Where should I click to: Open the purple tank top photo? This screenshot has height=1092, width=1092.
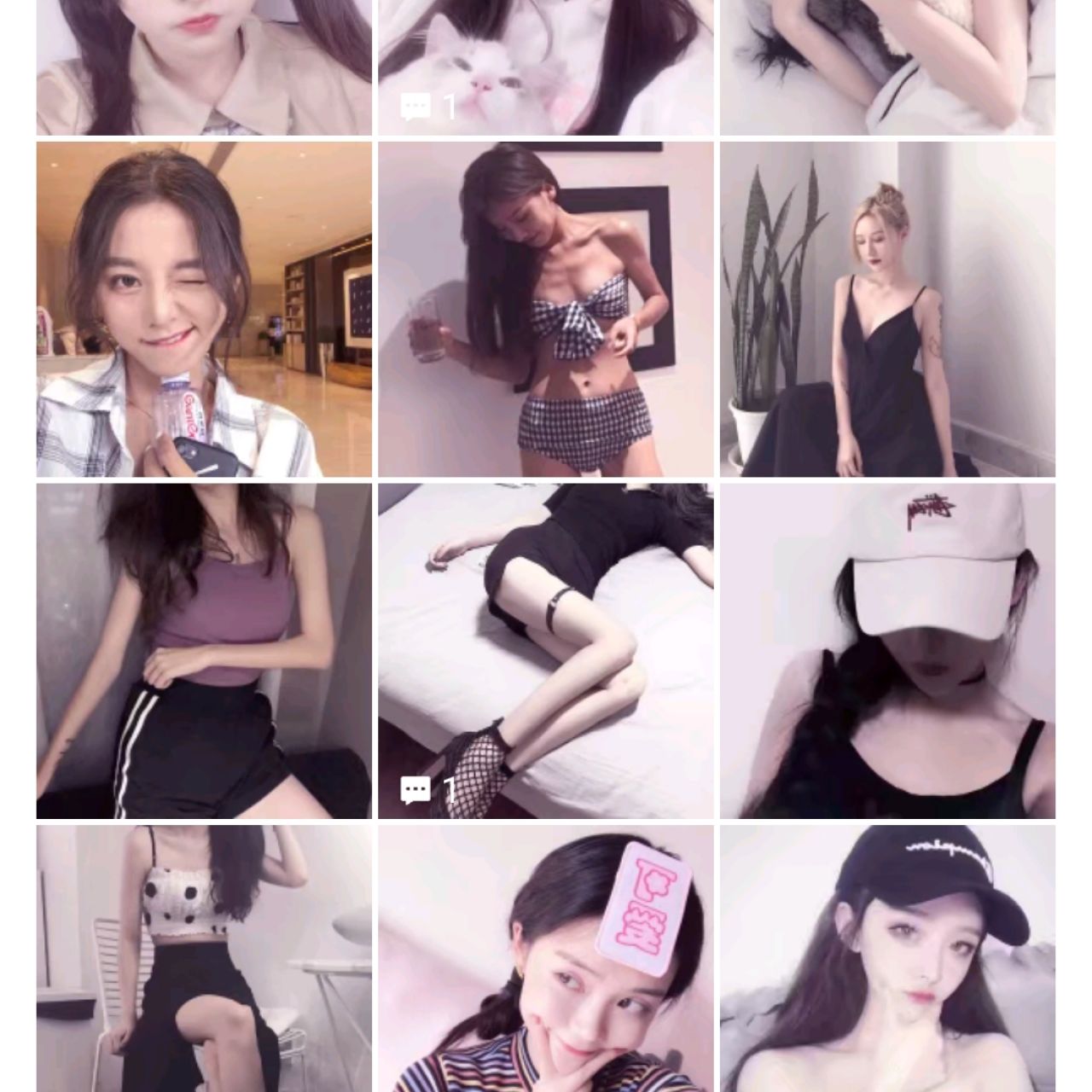pyautogui.click(x=204, y=651)
